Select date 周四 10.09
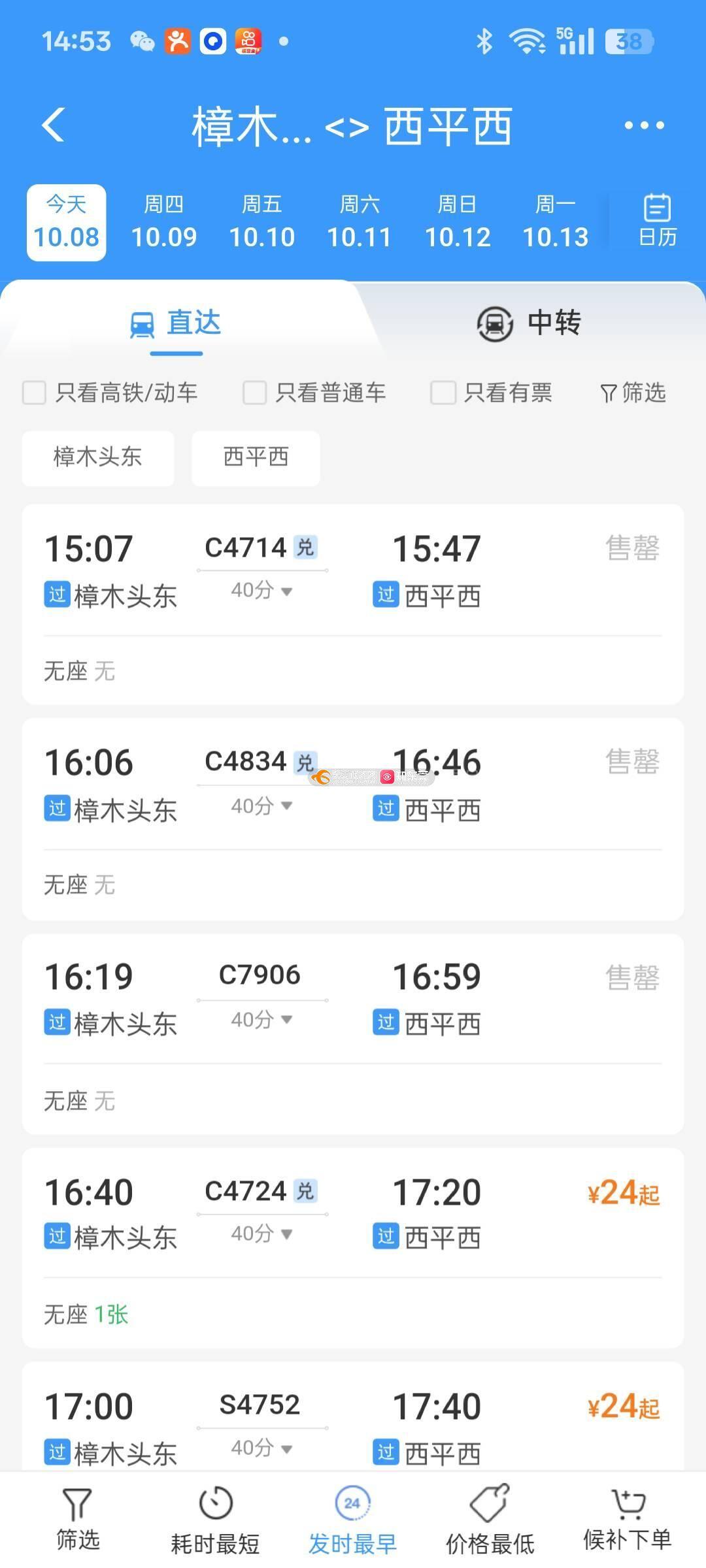The image size is (706, 1568). coord(163,223)
